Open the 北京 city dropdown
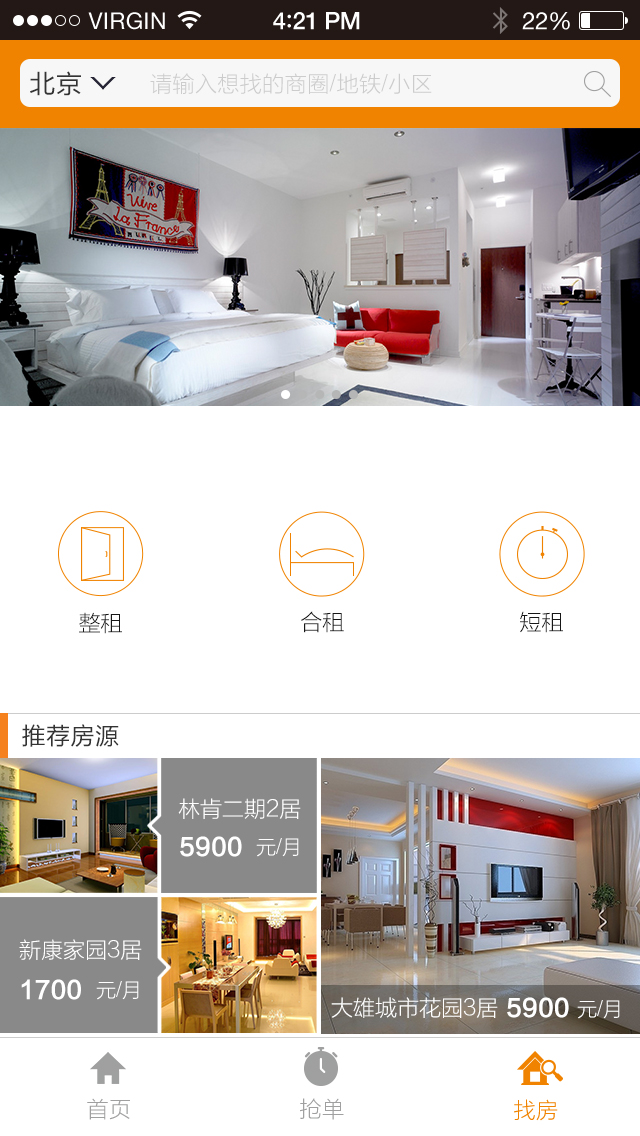Image resolution: width=640 pixels, height=1136 pixels. coord(72,84)
